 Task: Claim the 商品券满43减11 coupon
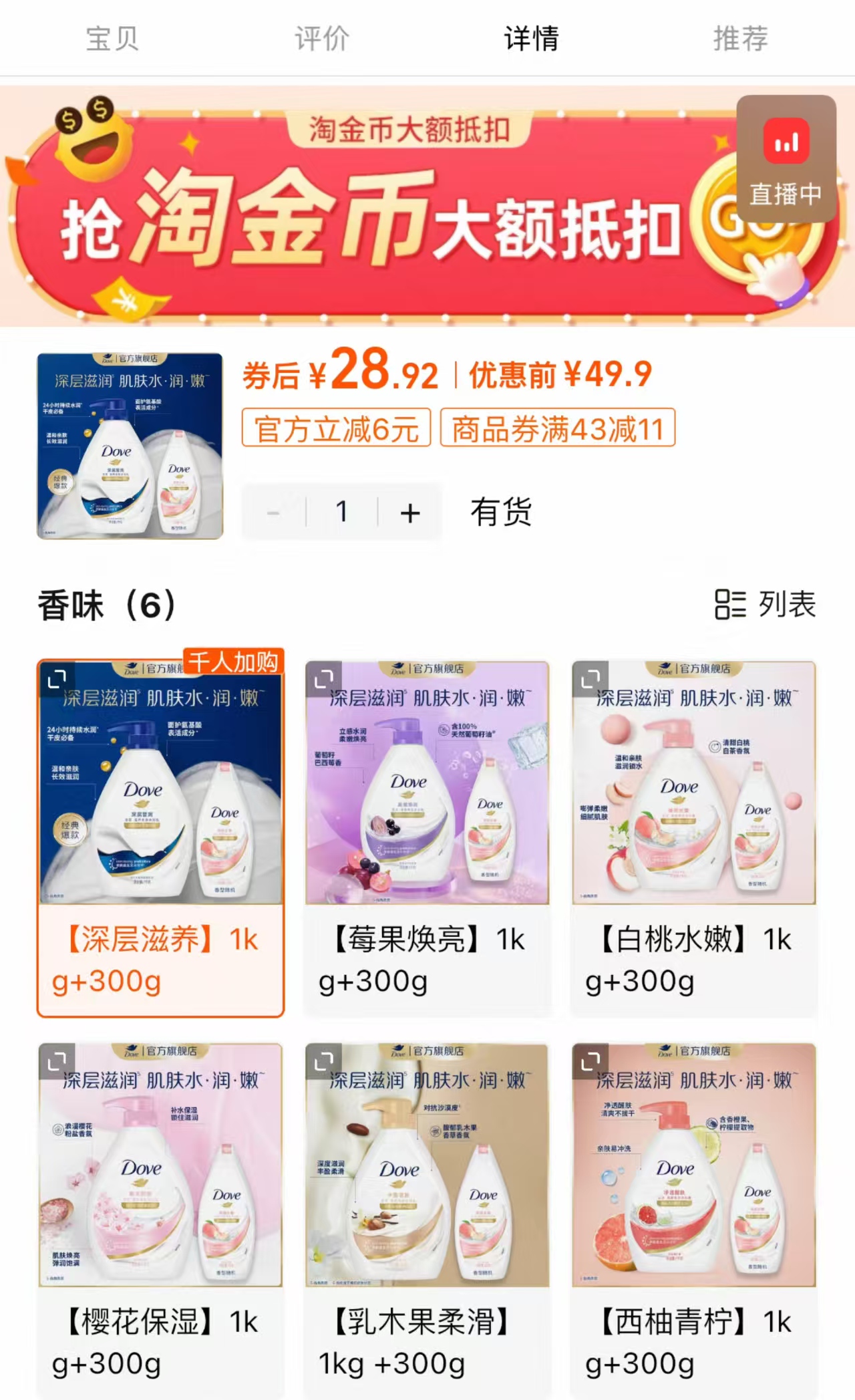(x=560, y=432)
